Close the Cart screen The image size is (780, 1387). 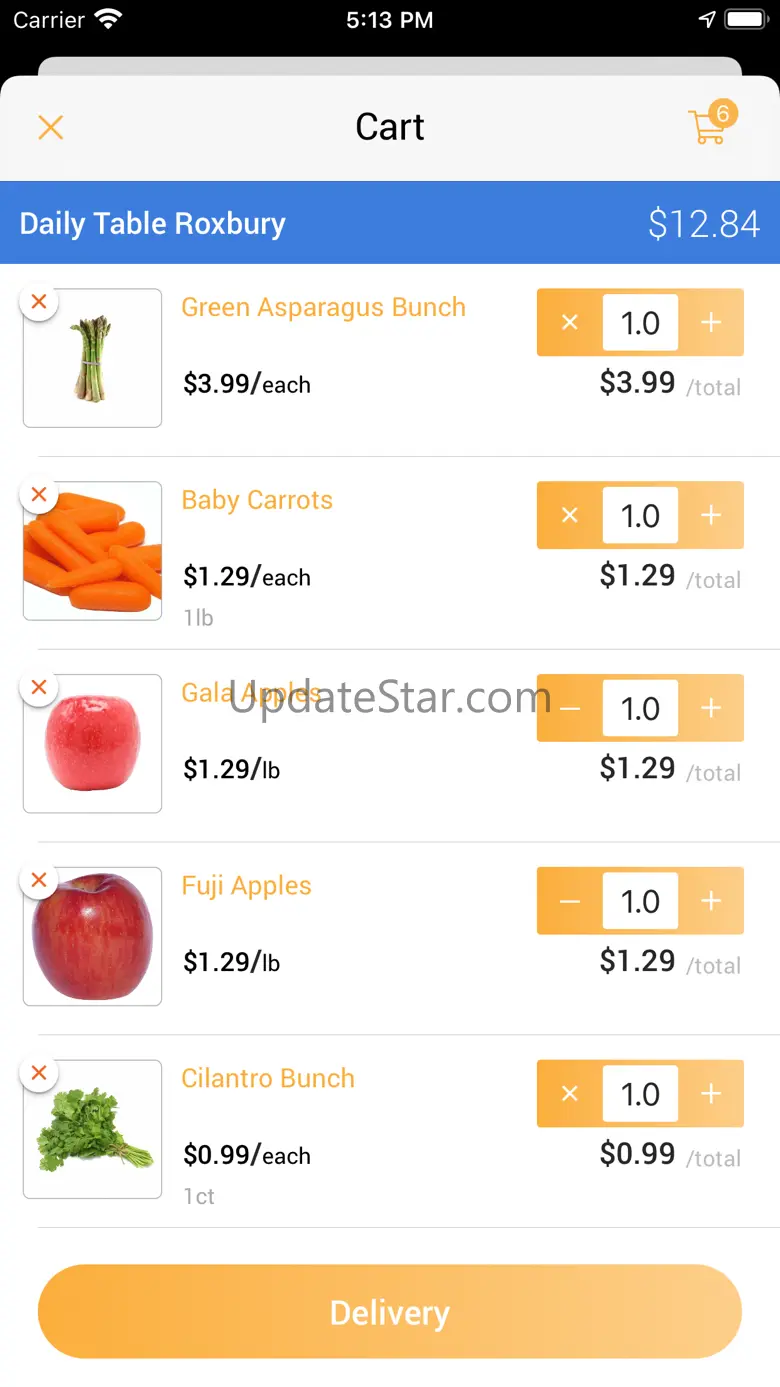[50, 127]
